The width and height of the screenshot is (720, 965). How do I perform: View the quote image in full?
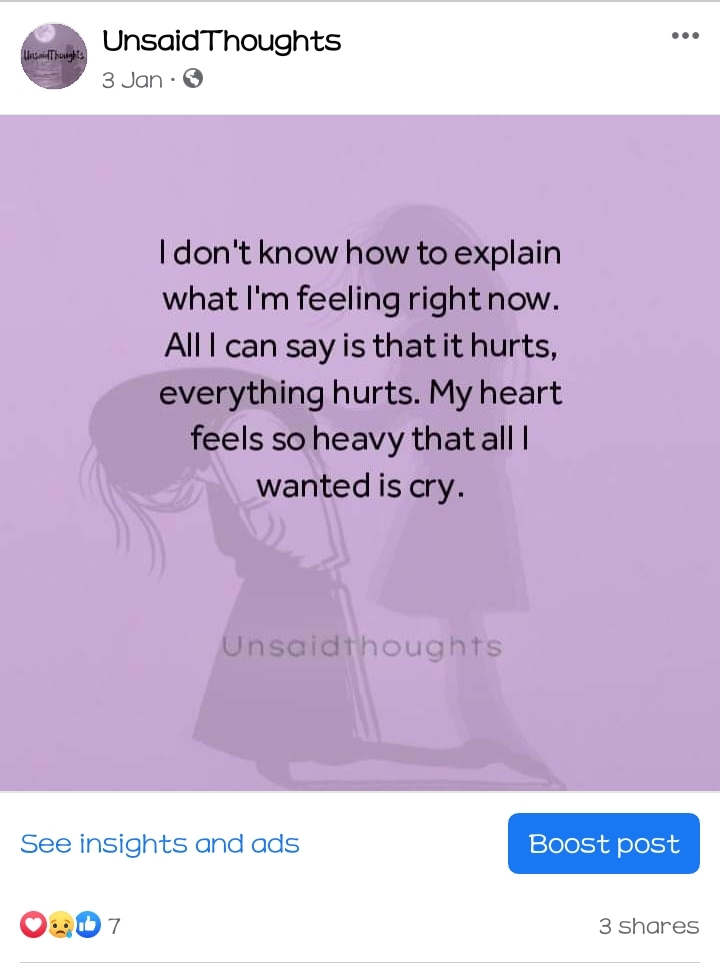tap(360, 452)
